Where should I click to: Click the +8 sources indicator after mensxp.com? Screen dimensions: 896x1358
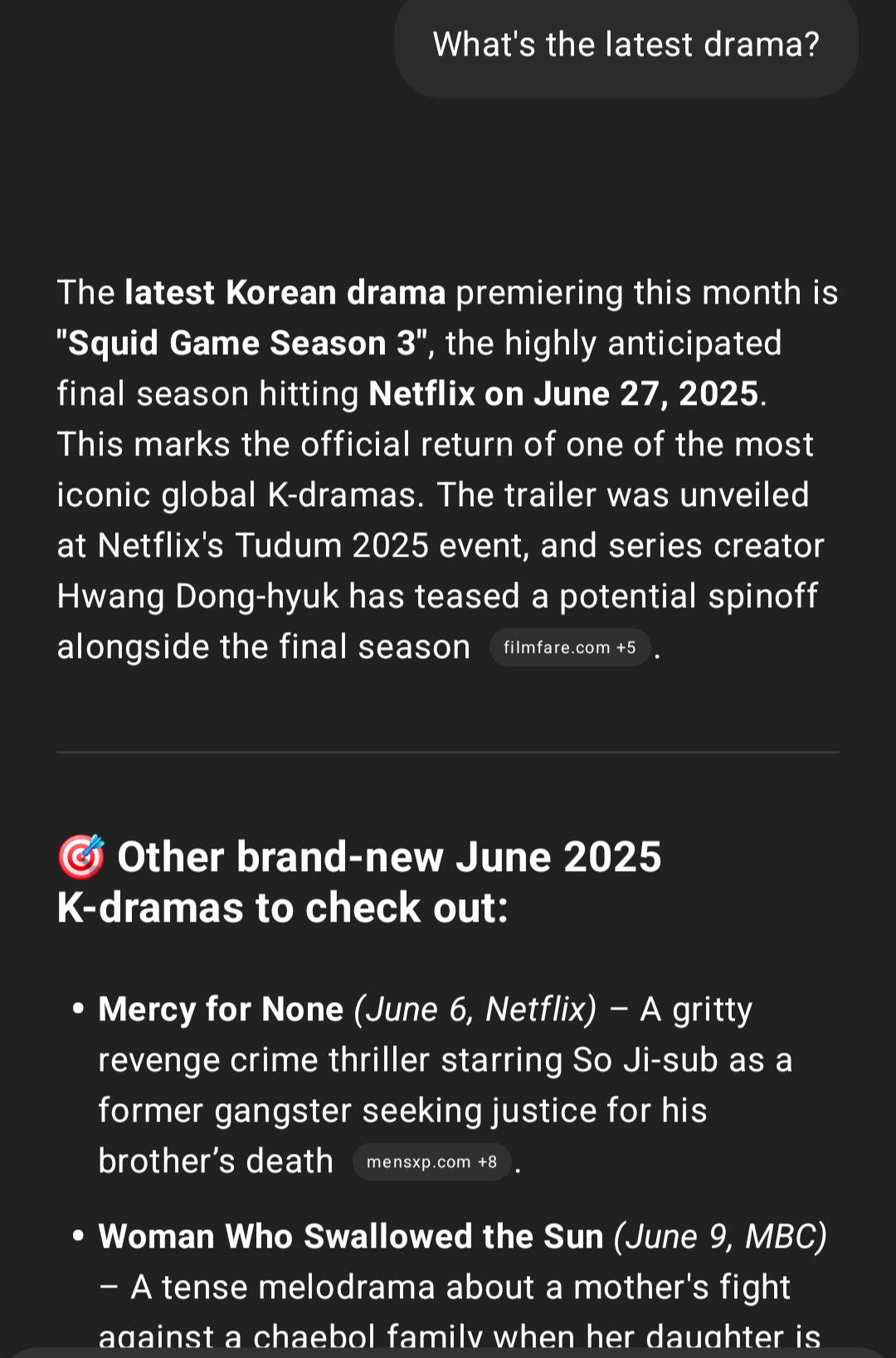(x=489, y=1161)
